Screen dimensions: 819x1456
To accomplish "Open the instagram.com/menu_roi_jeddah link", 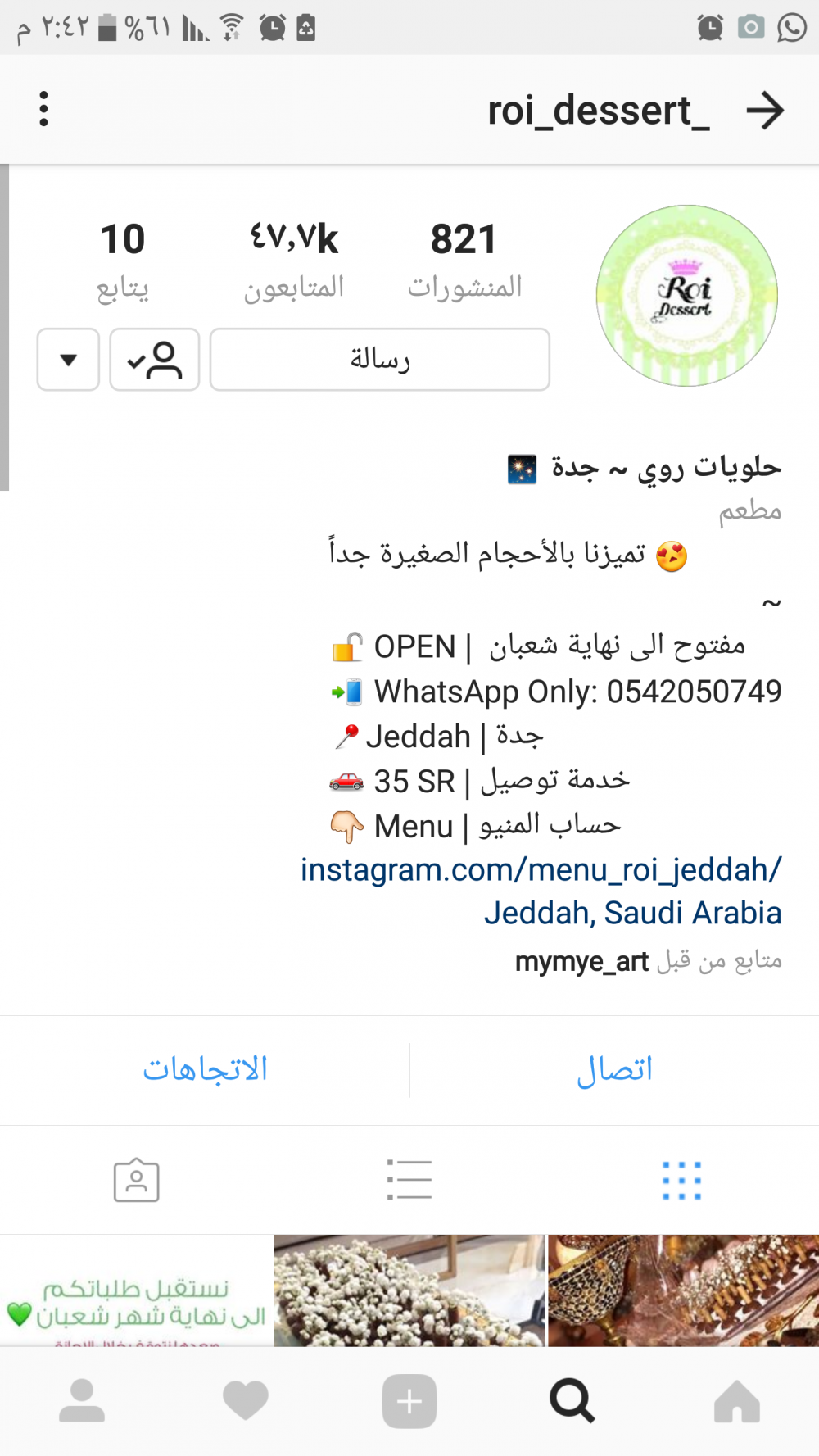I will [541, 869].
